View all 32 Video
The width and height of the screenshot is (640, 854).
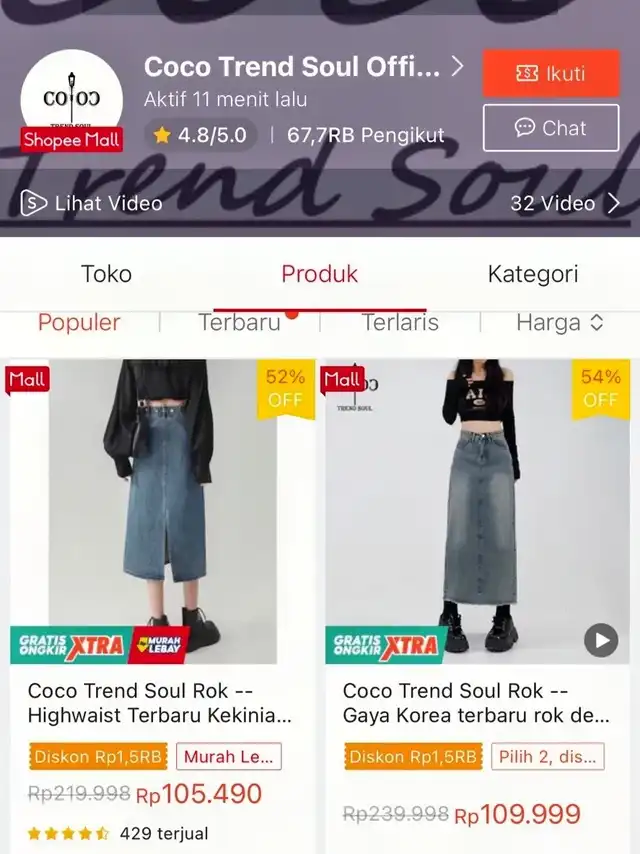point(565,203)
